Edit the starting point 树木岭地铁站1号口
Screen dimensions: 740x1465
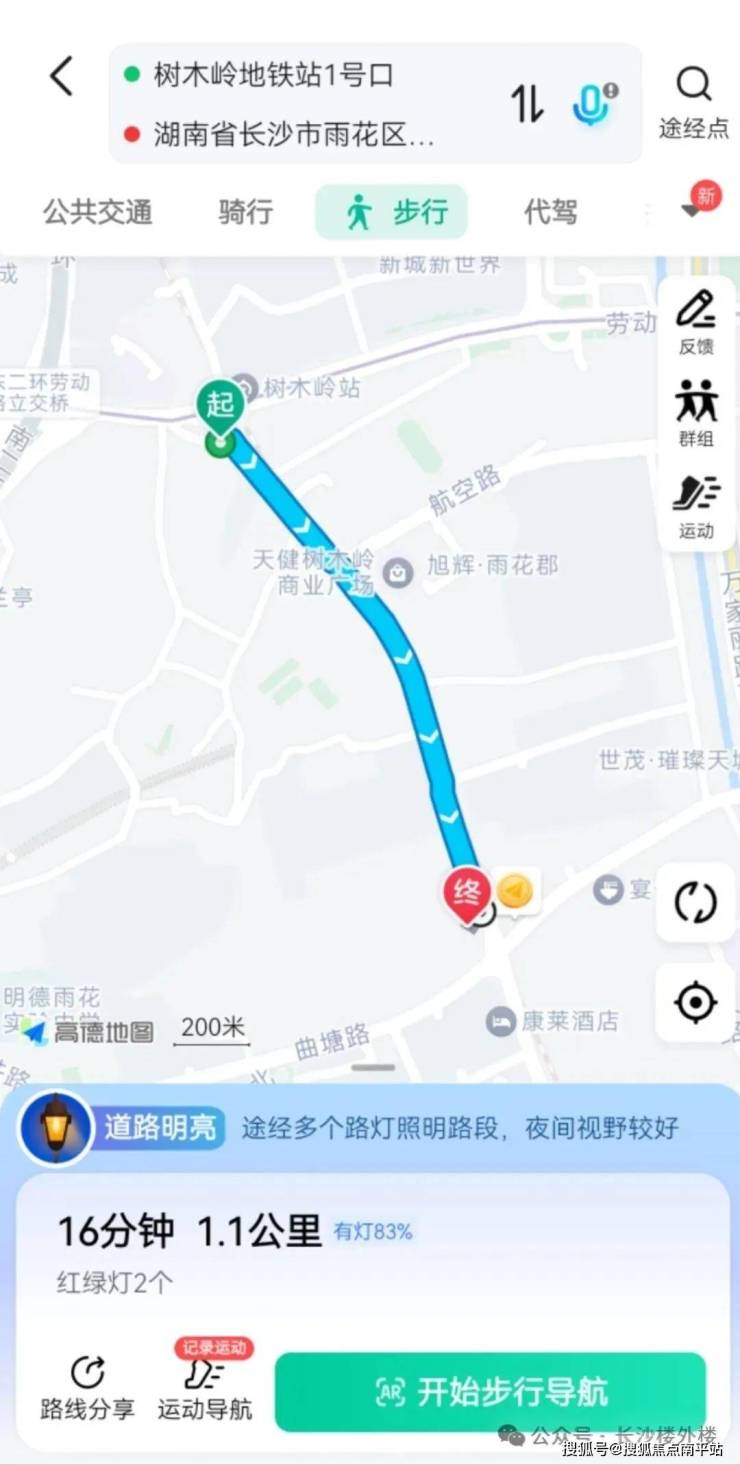273,75
